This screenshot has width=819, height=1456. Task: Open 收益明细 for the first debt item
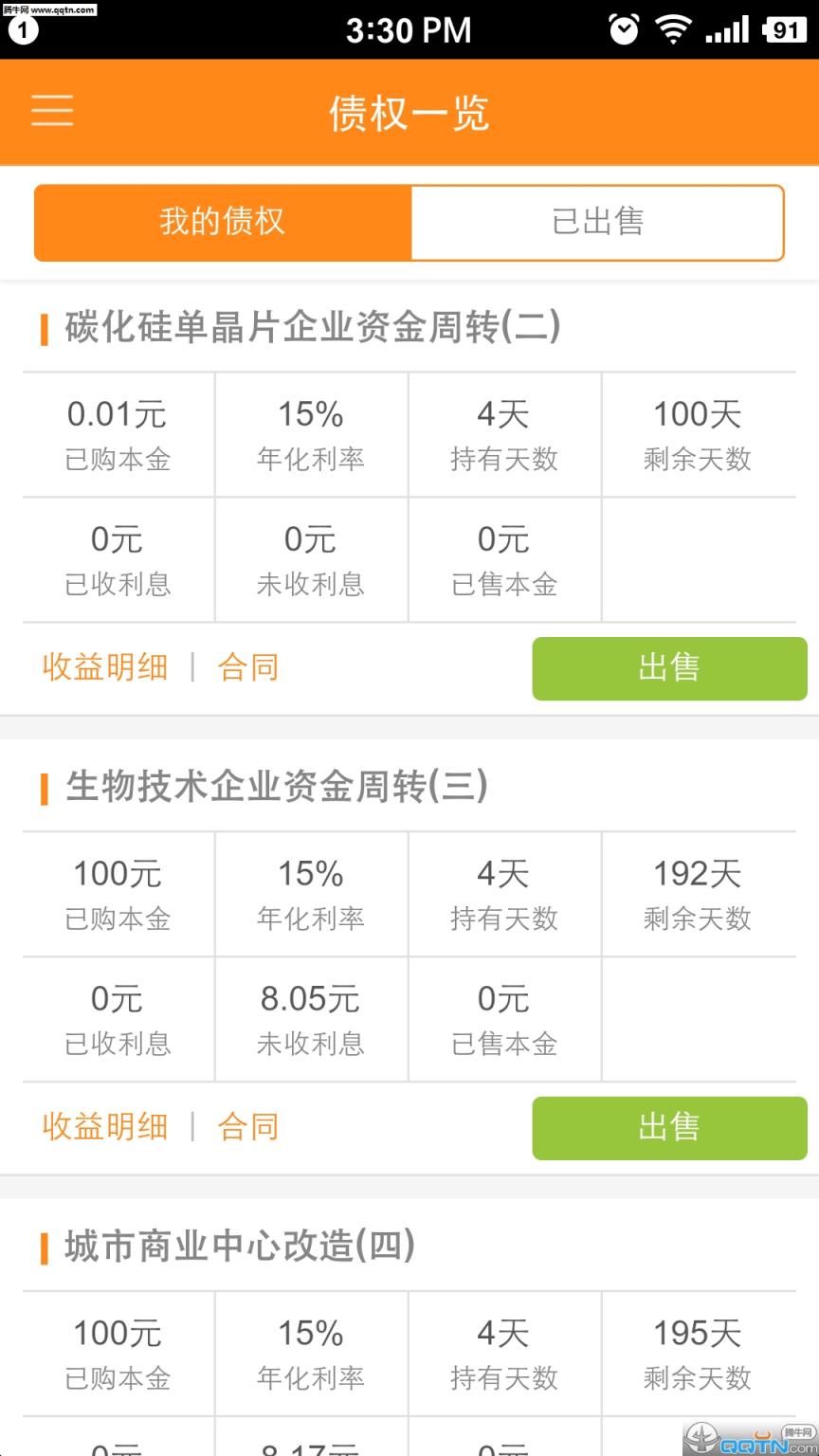(x=105, y=667)
